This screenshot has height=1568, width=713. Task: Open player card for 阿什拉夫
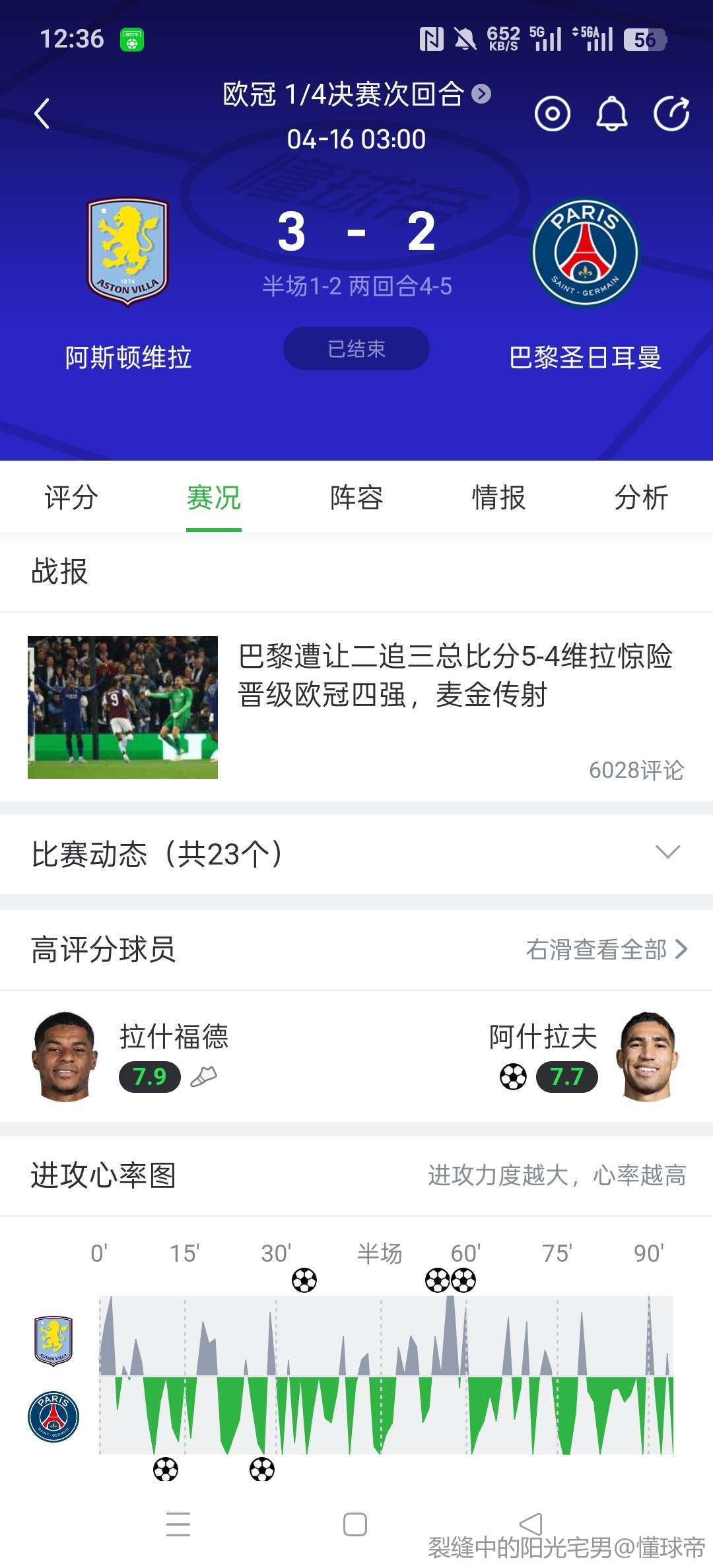click(581, 1056)
